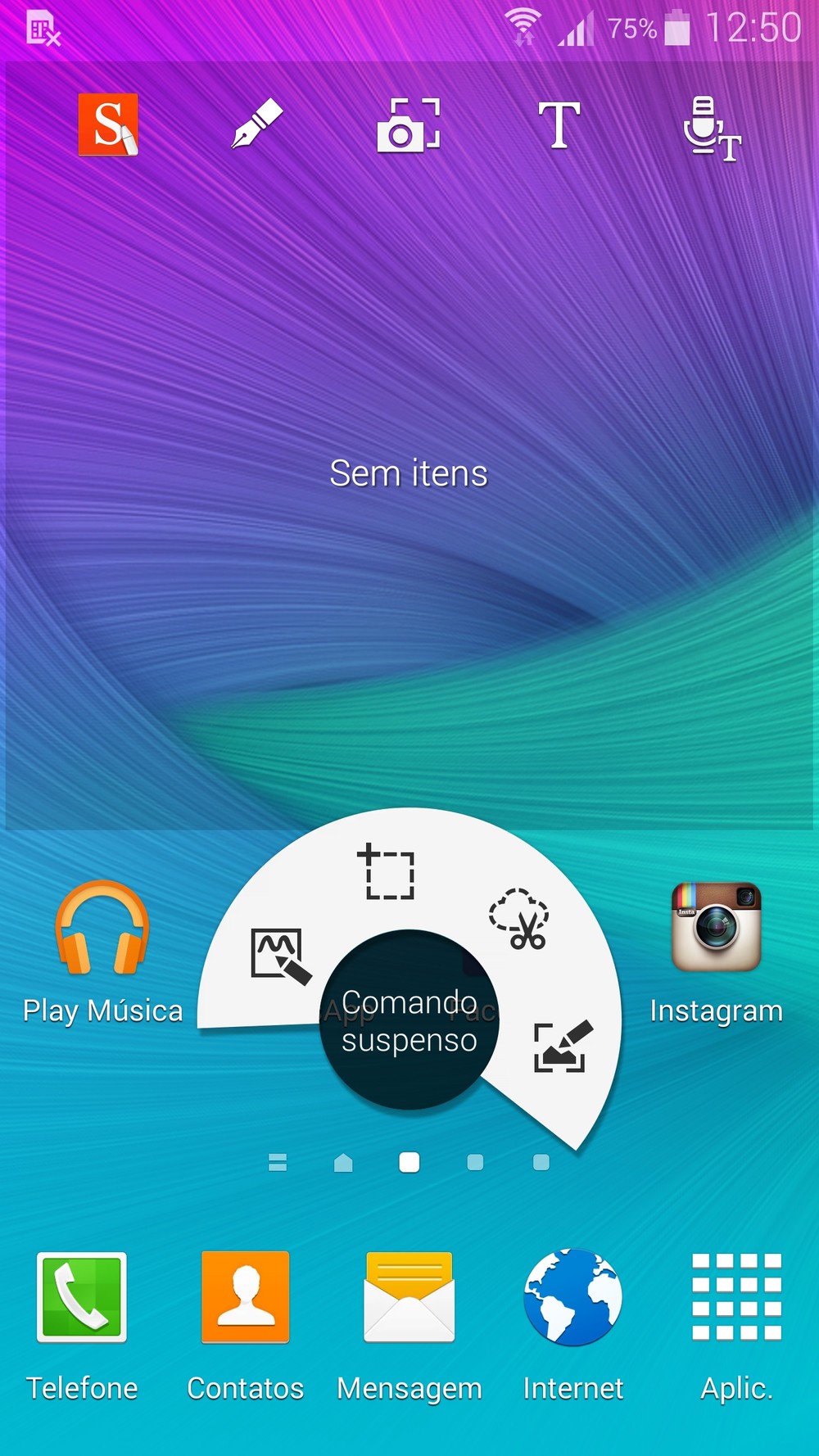This screenshot has height=1456, width=819.
Task: Open Telefone dialer
Action: pos(82,1327)
